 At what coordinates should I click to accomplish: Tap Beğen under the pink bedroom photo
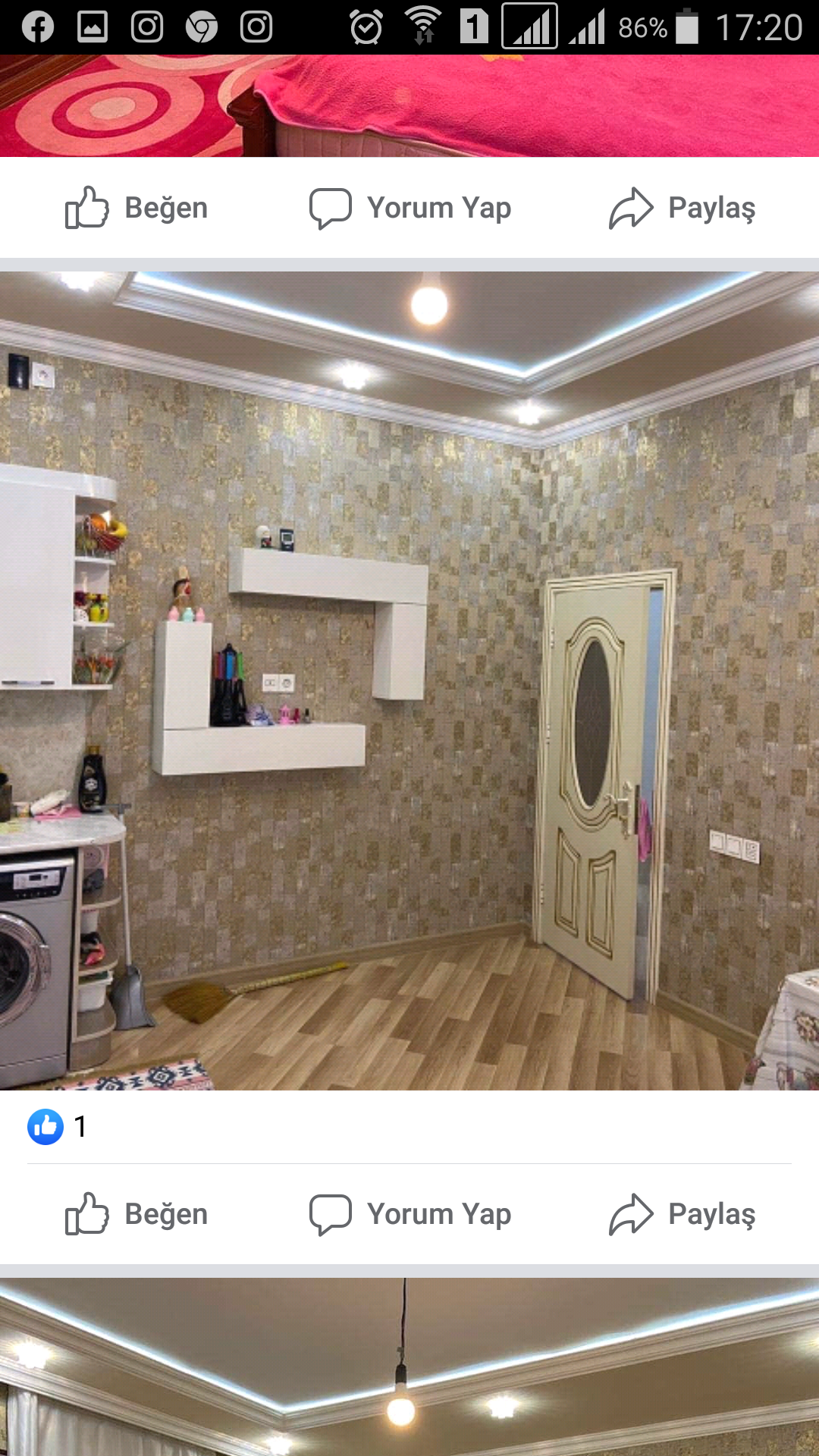tap(136, 208)
